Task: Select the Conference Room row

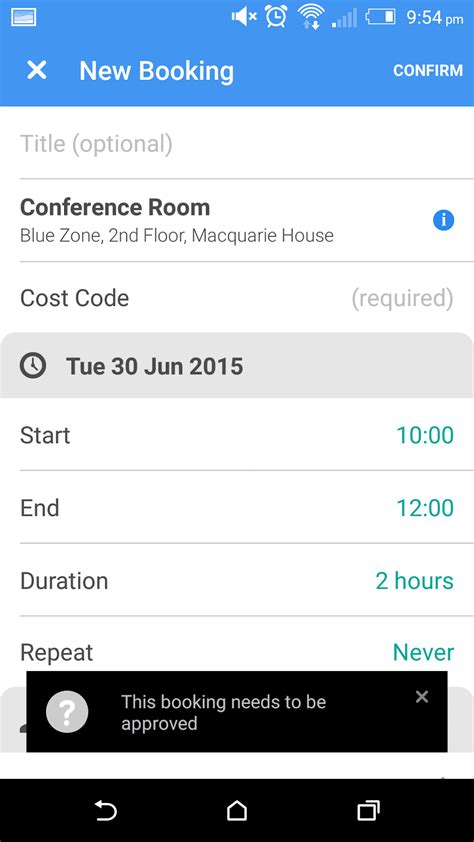Action: (237, 221)
